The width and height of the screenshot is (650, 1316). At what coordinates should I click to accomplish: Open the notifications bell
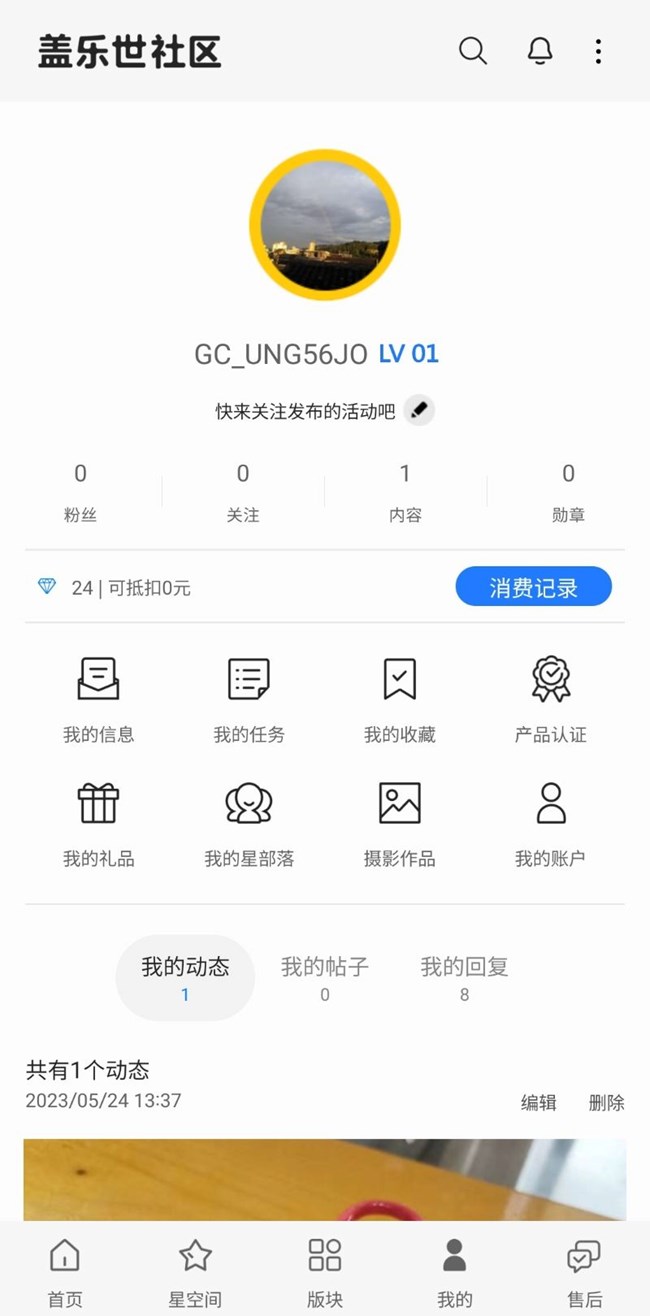540,51
